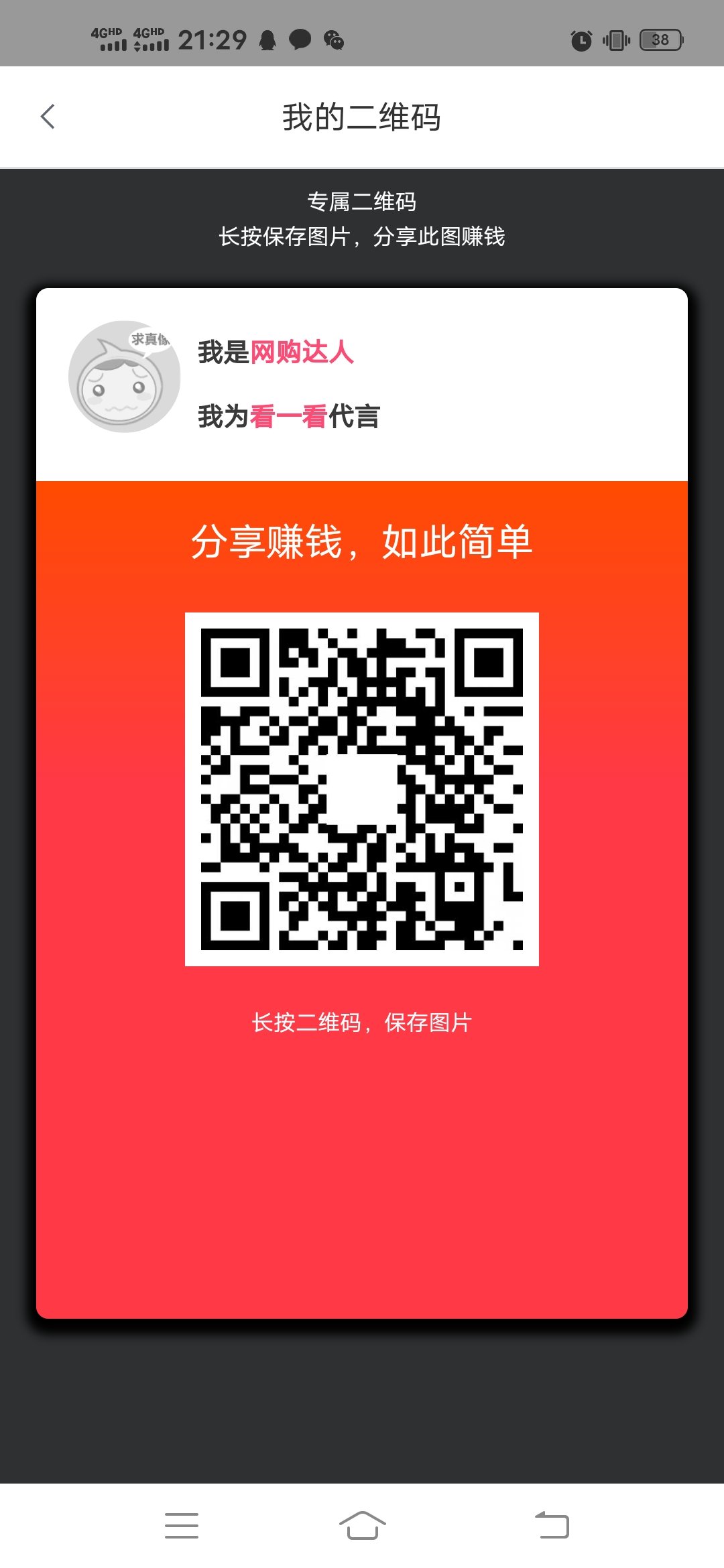Screen dimensions: 724x1568
Task: Tap the system home button
Action: pos(362,1526)
